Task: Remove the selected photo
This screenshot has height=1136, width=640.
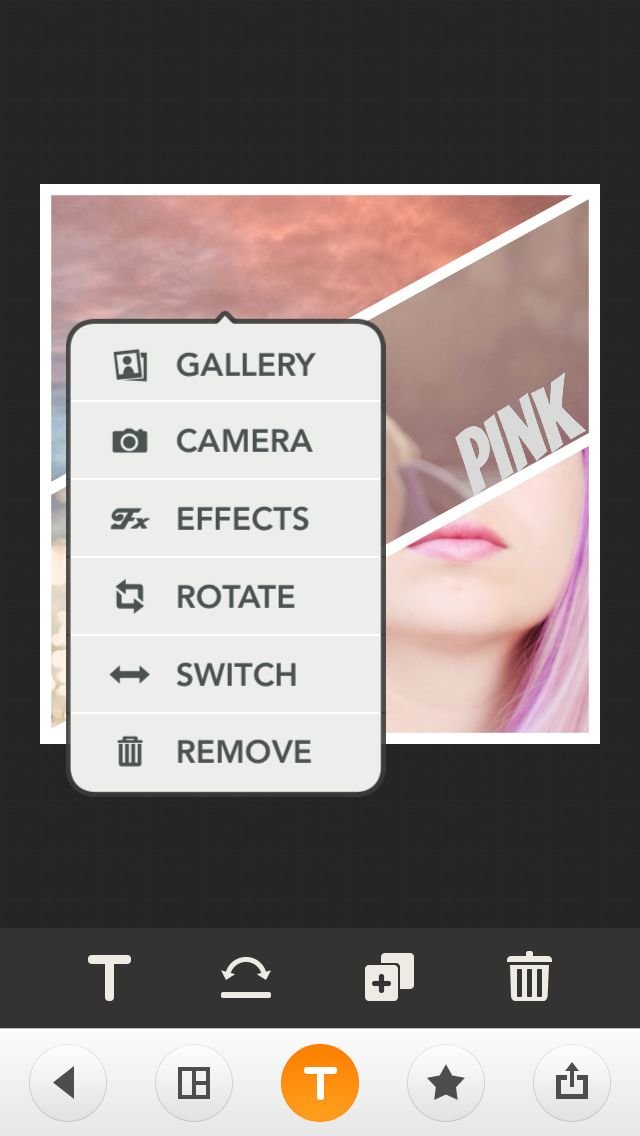Action: [226, 752]
